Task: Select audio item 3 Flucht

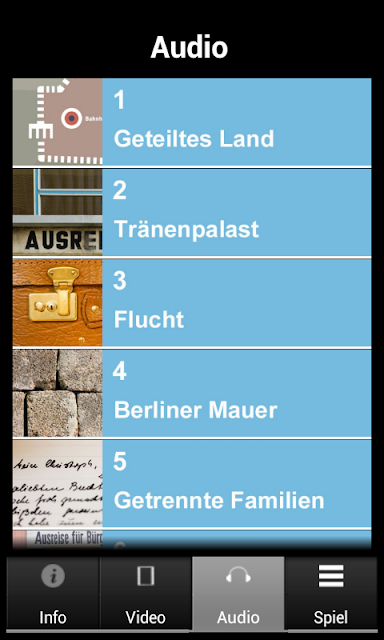Action: [192, 302]
